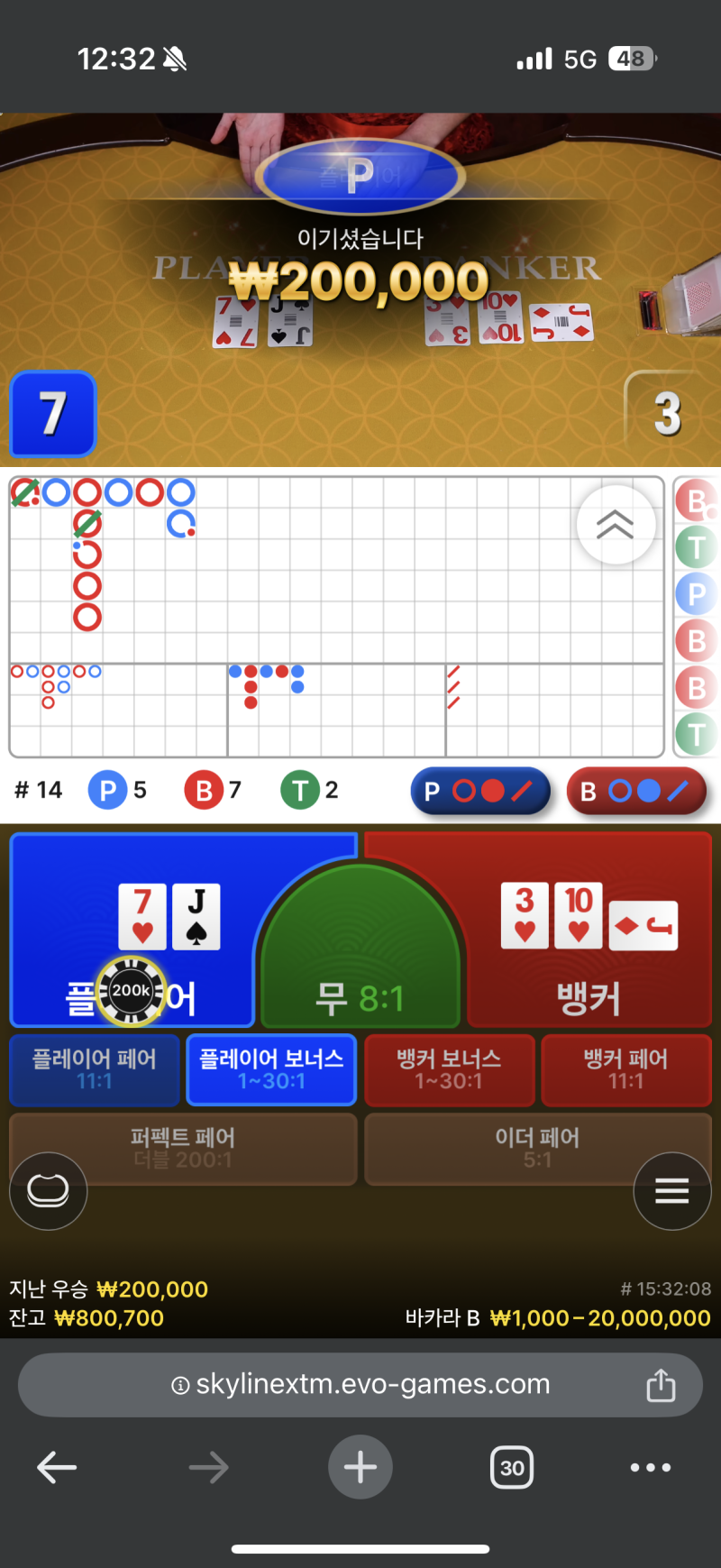Open a new browser tab
The image size is (721, 1568).
tap(360, 1468)
